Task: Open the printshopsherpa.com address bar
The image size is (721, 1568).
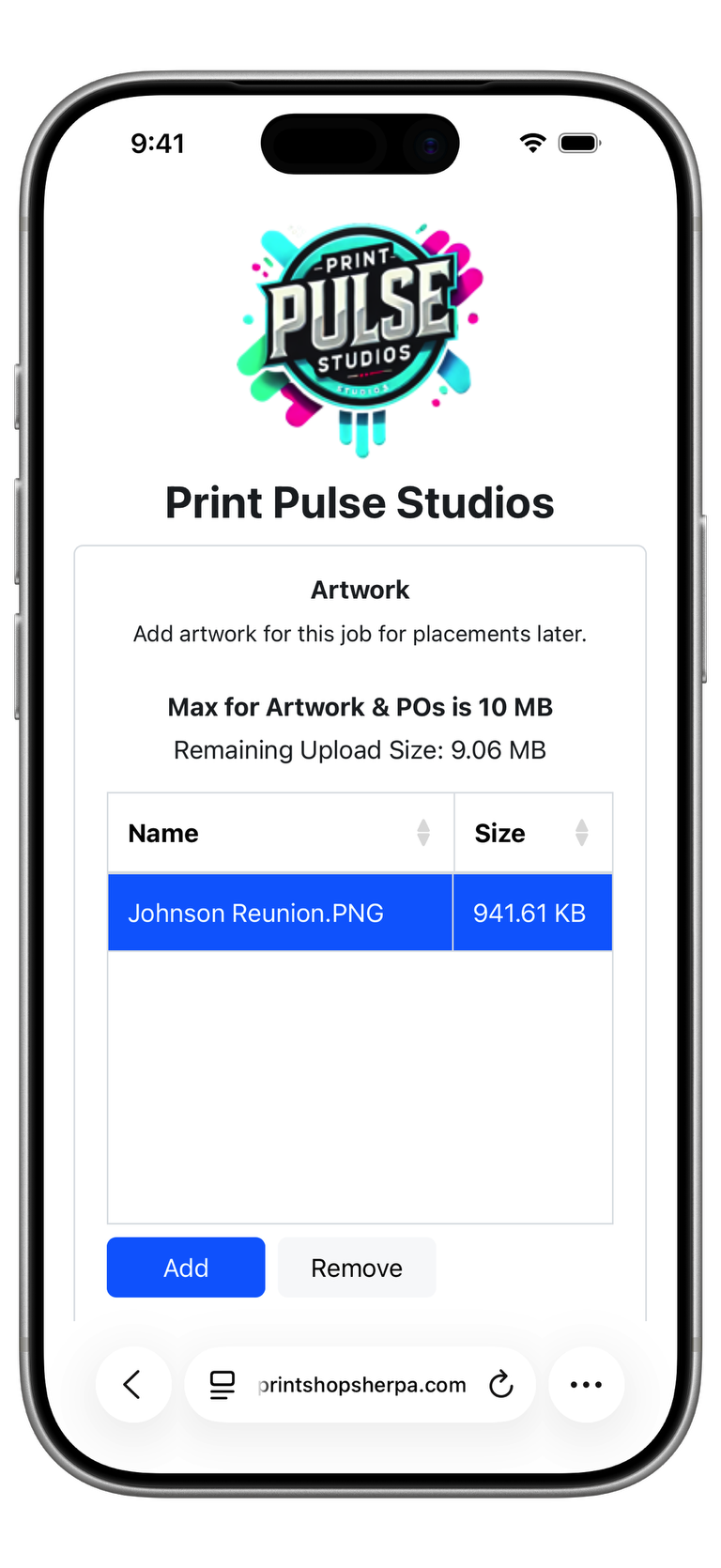Action: [x=362, y=1385]
